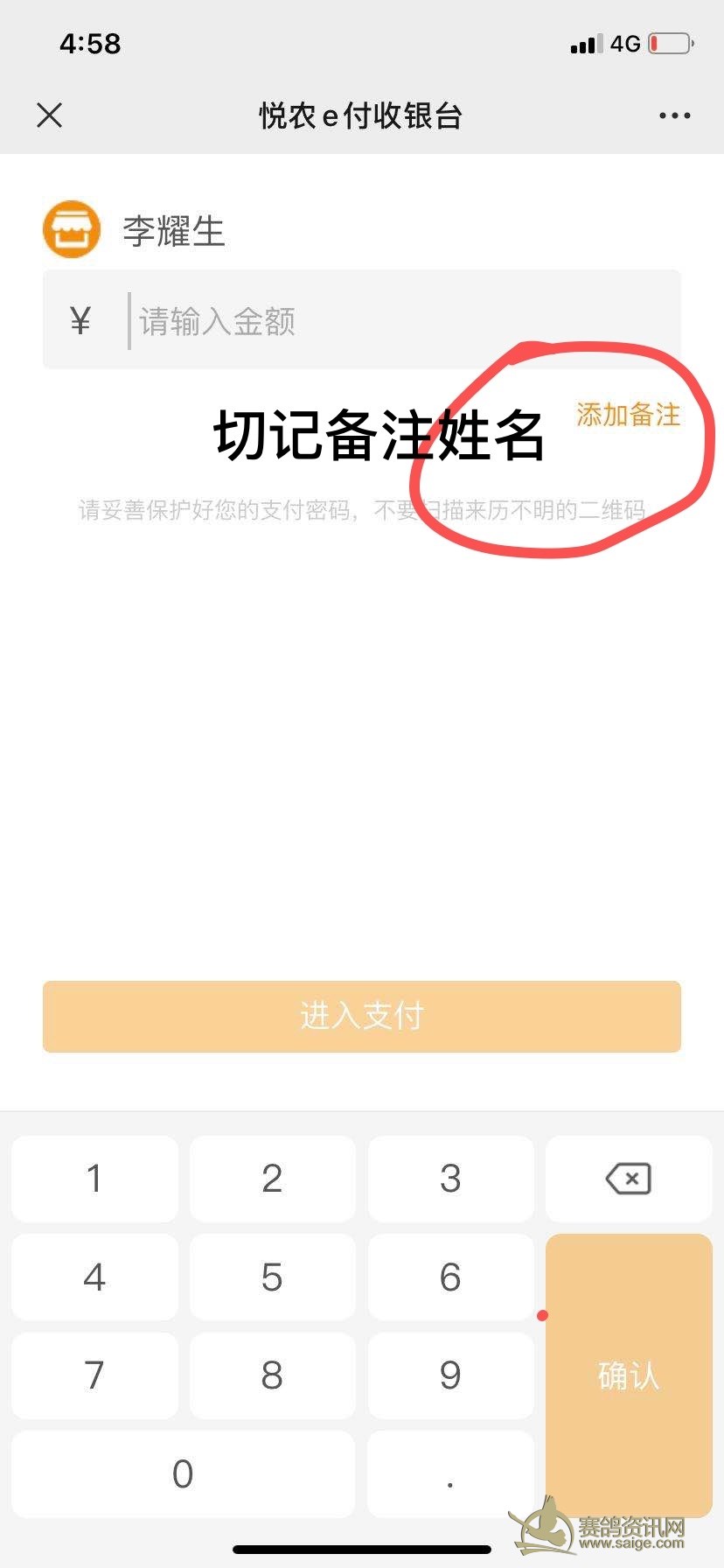Enter digit 4 on the keypad
Image resolution: width=724 pixels, height=1568 pixels.
(94, 1277)
